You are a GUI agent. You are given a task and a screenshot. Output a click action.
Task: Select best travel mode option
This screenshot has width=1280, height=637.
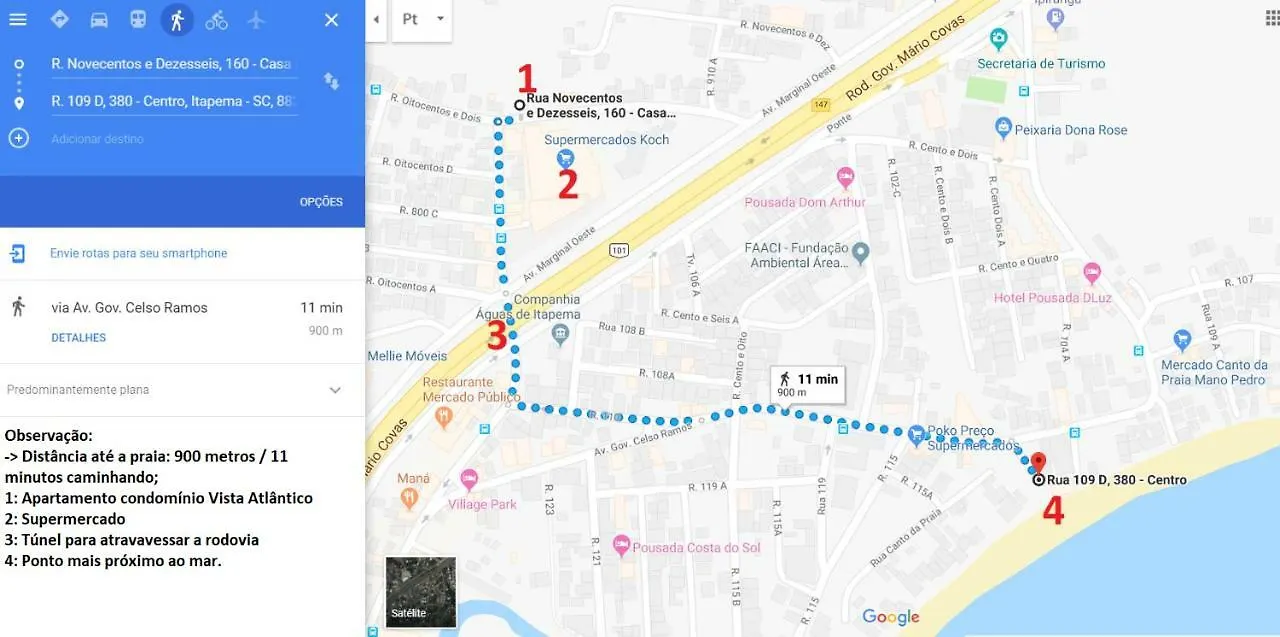point(59,20)
